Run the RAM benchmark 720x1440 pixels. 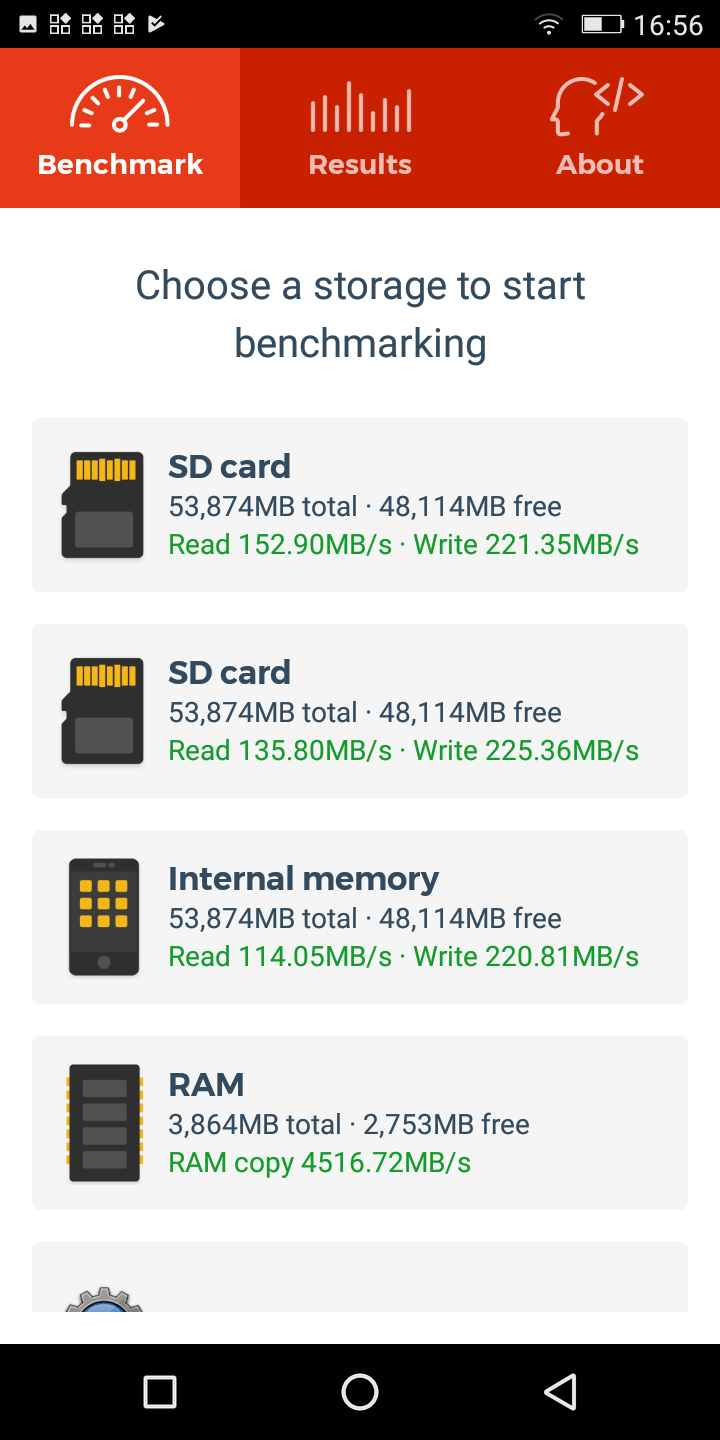(x=360, y=1123)
